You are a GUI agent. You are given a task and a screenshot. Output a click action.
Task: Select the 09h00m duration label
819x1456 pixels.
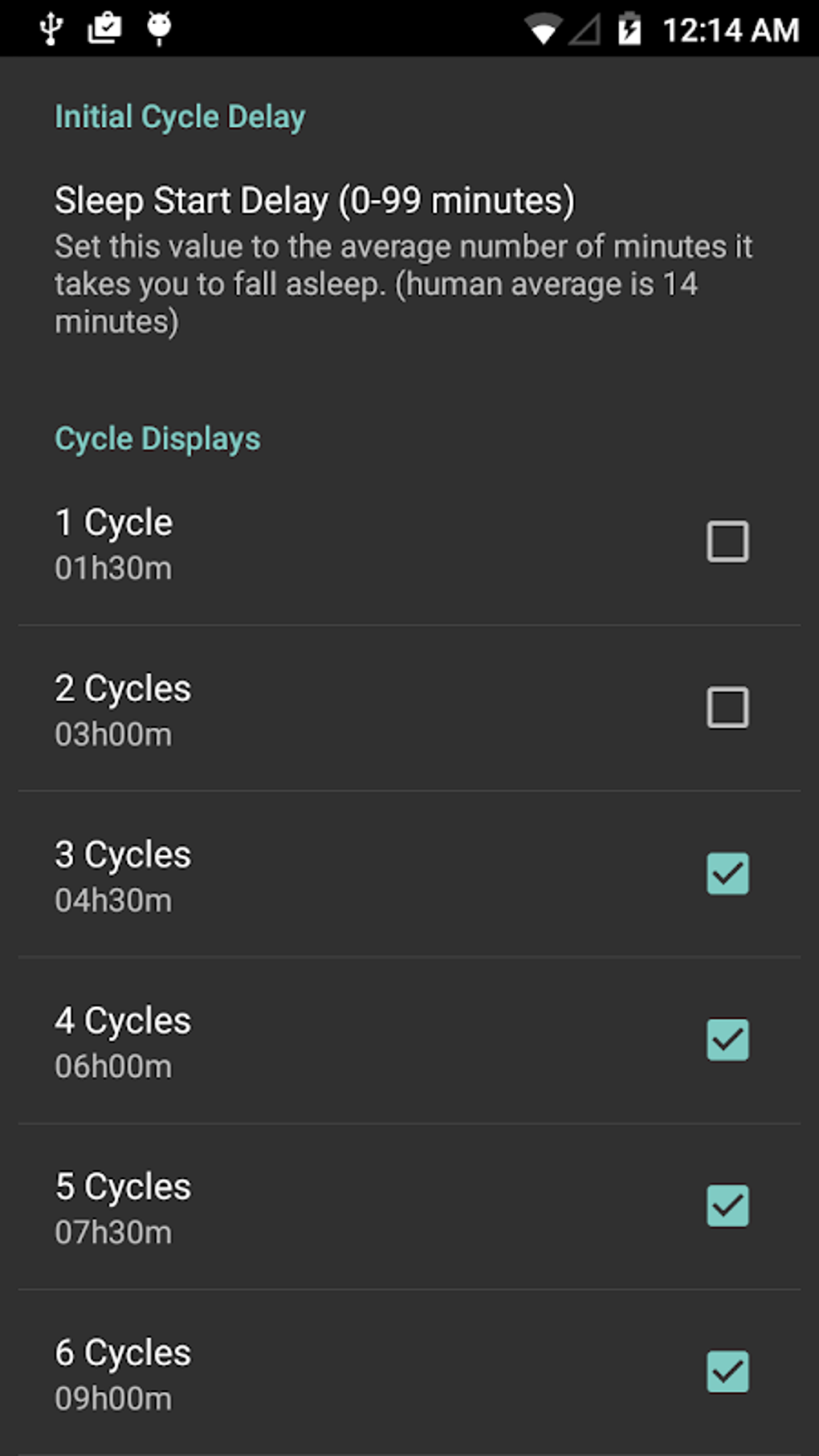[113, 1398]
